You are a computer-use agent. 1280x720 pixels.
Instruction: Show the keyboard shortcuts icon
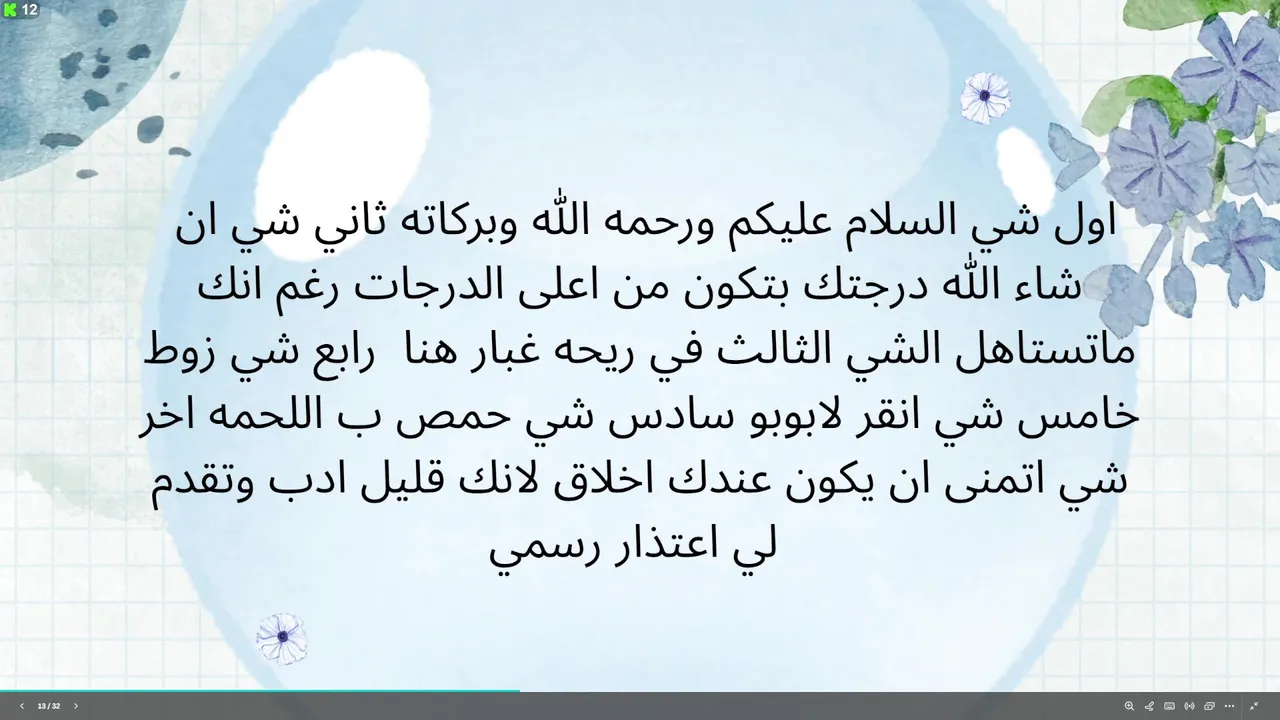click(1169, 706)
